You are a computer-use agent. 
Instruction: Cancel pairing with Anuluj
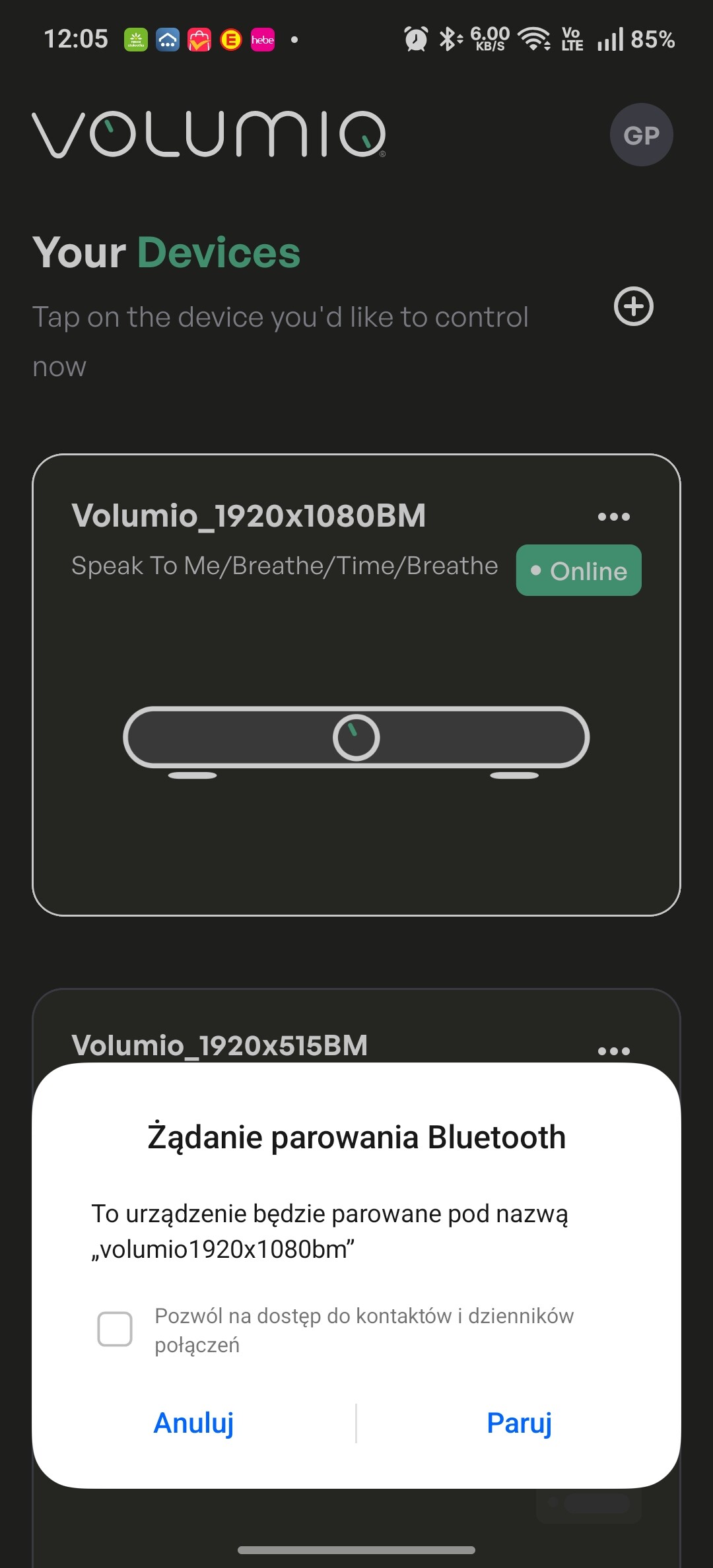193,1423
